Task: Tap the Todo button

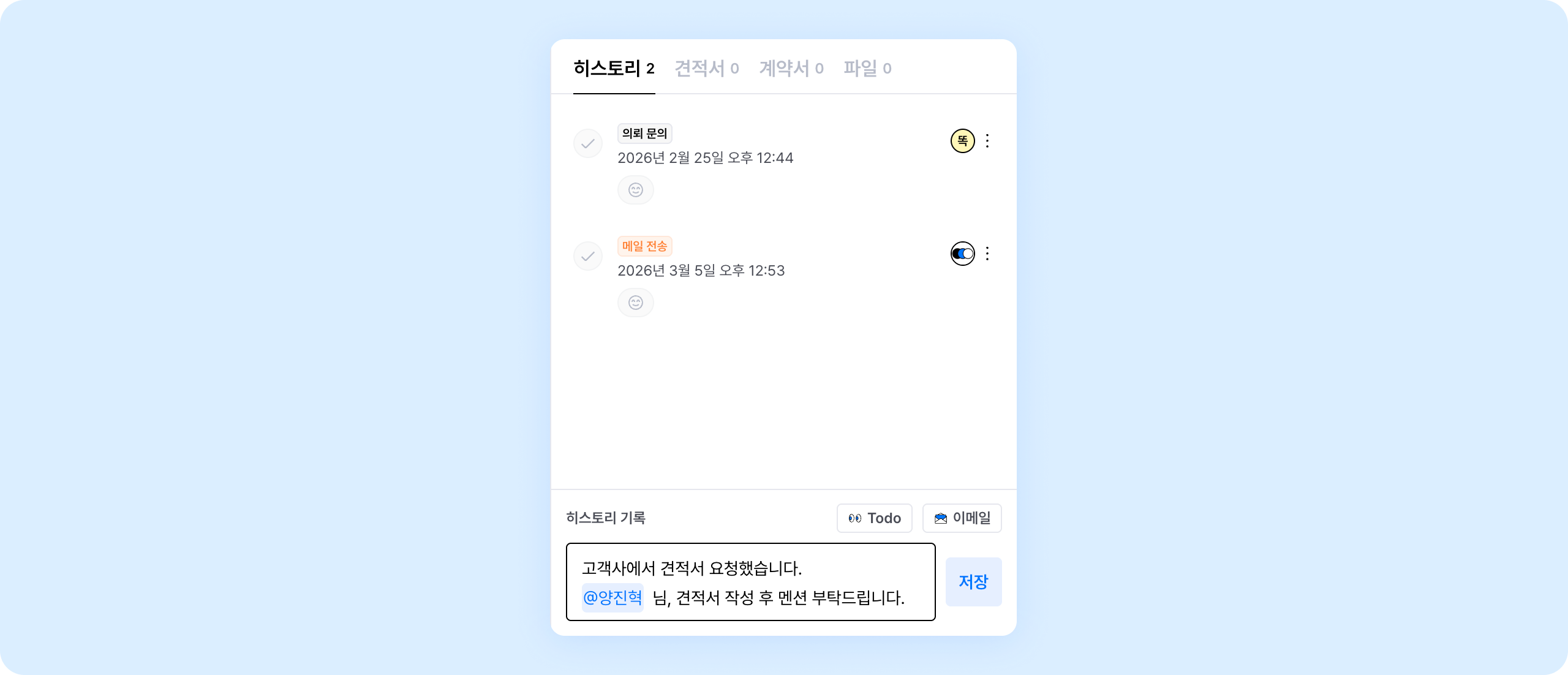Action: (x=874, y=518)
